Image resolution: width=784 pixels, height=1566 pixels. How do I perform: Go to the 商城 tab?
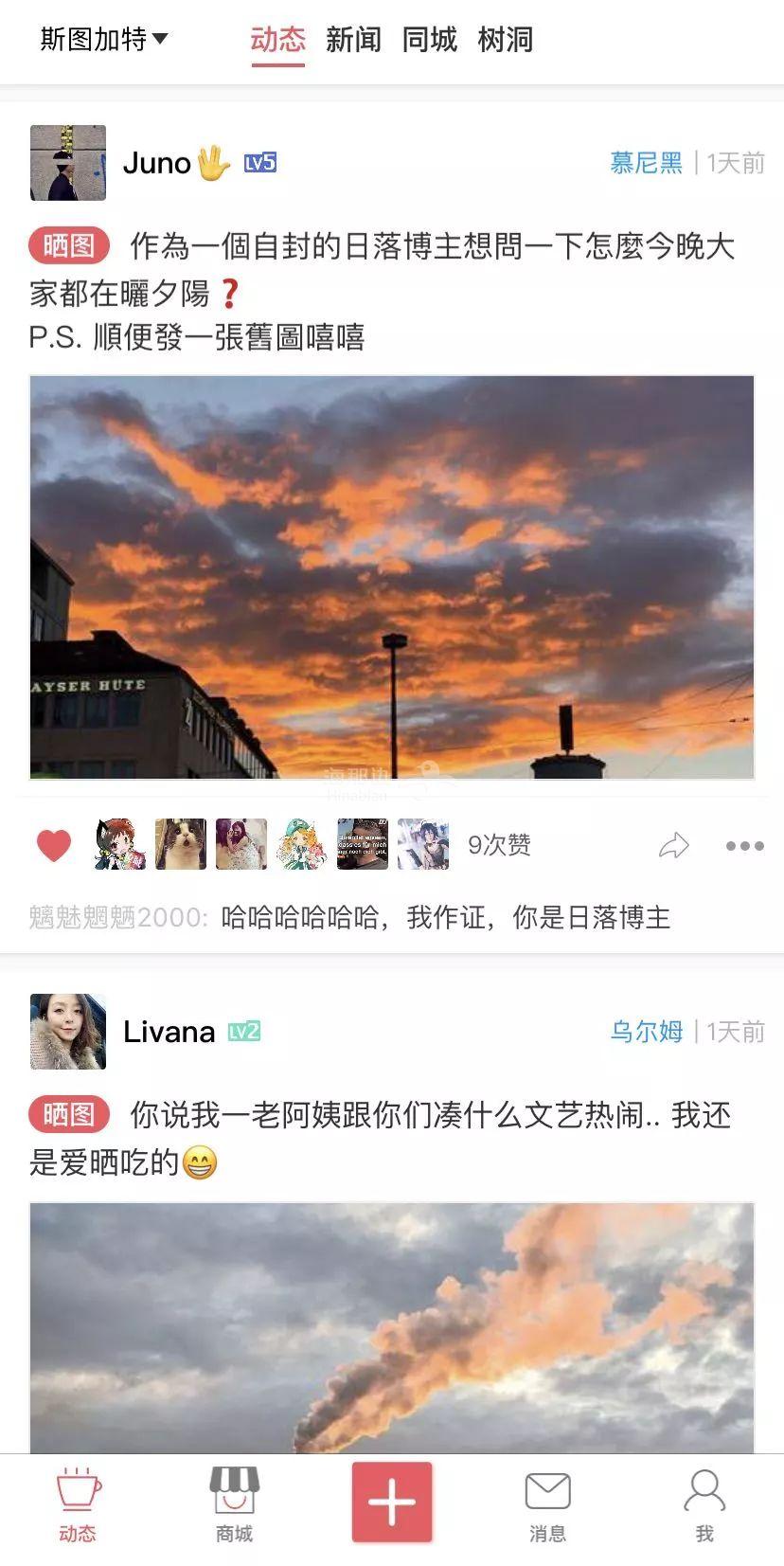(x=234, y=1505)
